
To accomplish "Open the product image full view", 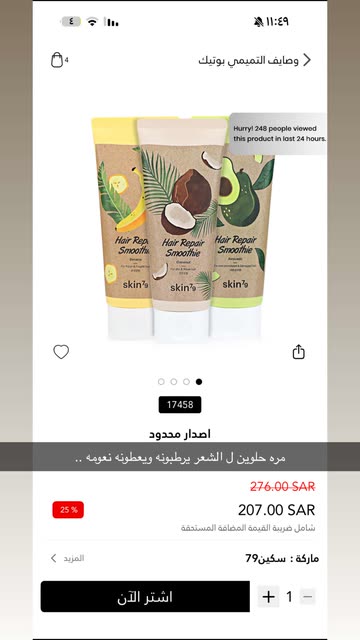I will pyautogui.click(x=182, y=229).
